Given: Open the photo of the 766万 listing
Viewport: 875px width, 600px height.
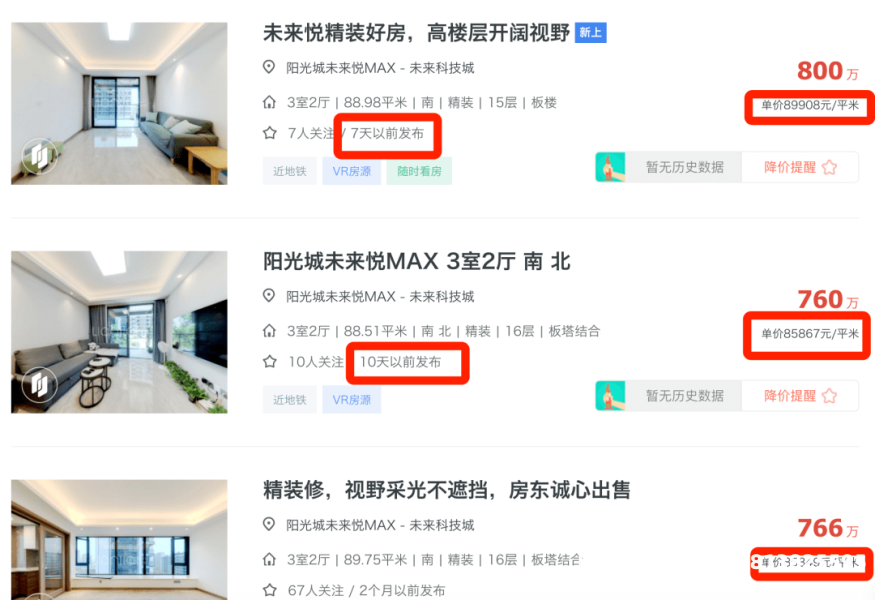Looking at the screenshot, I should [119, 540].
